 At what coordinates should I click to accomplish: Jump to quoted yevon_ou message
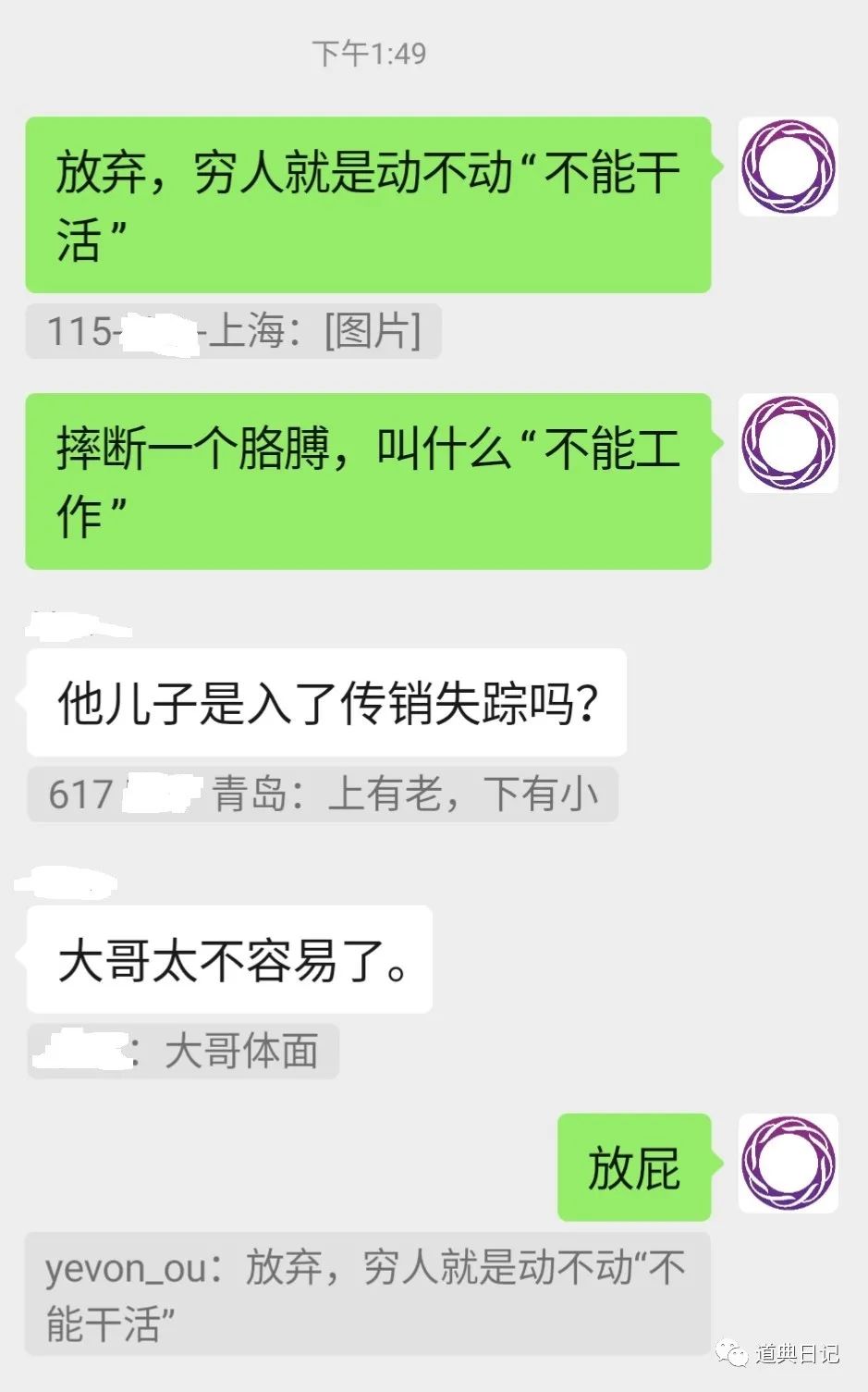click(366, 1294)
